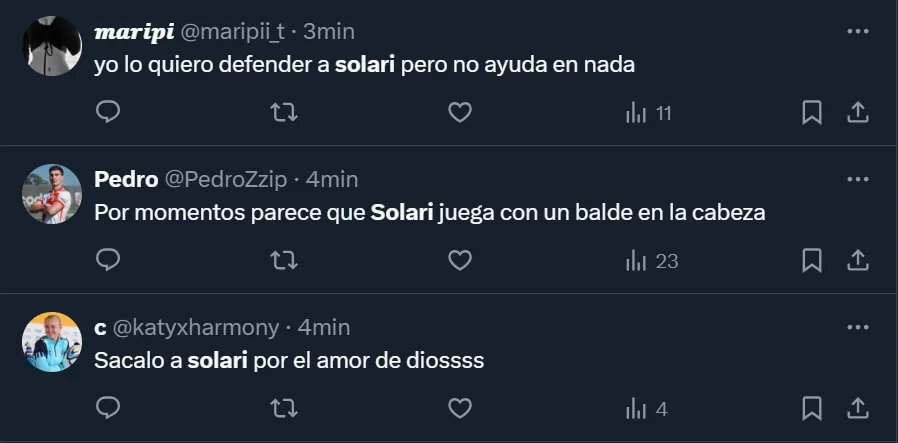Bookmark maripi's tweet
Screen dimensions: 898x443
812,113
